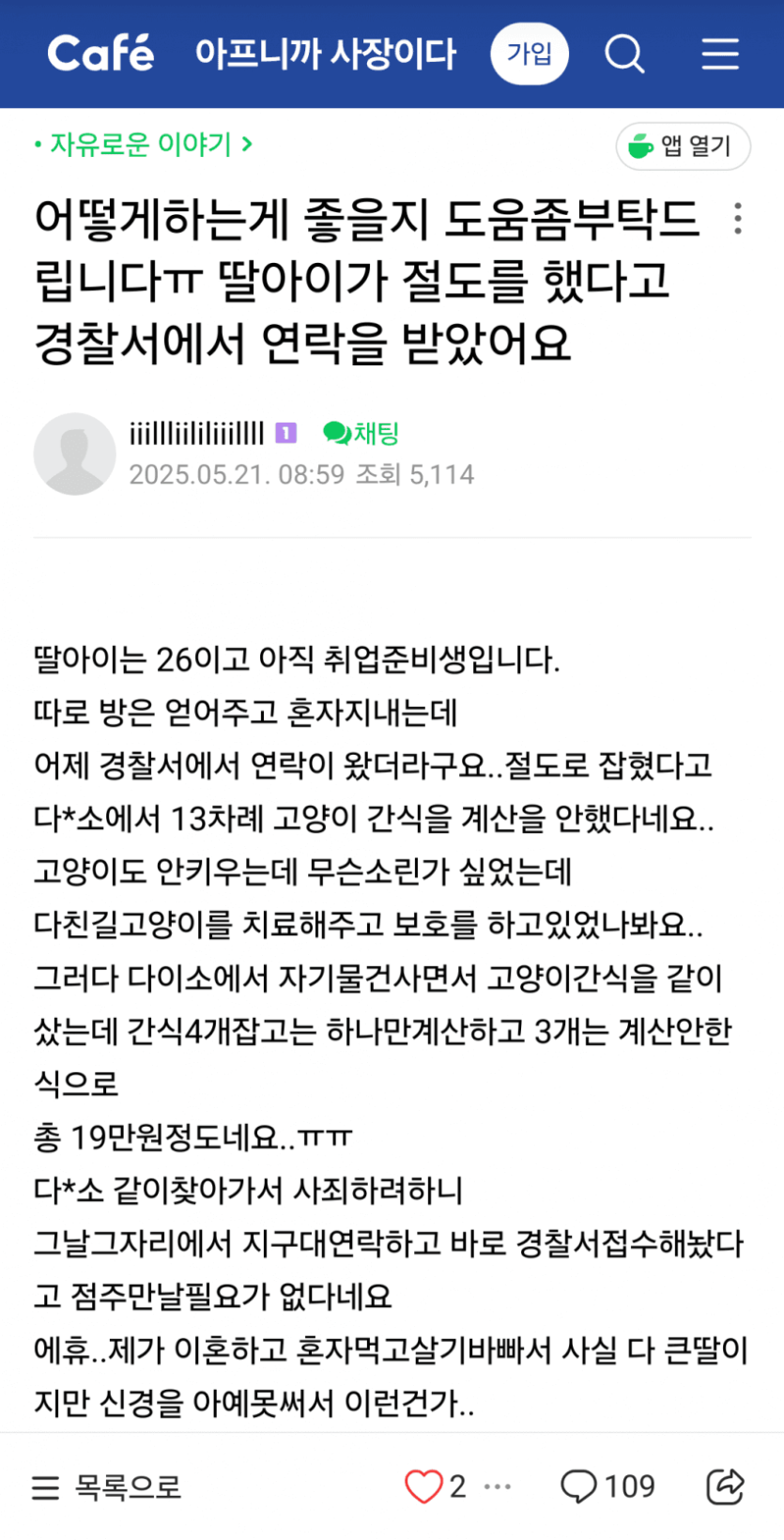Screen dimensions: 784x1540
Task: Tap the 앱 열기 button
Action: (x=683, y=146)
